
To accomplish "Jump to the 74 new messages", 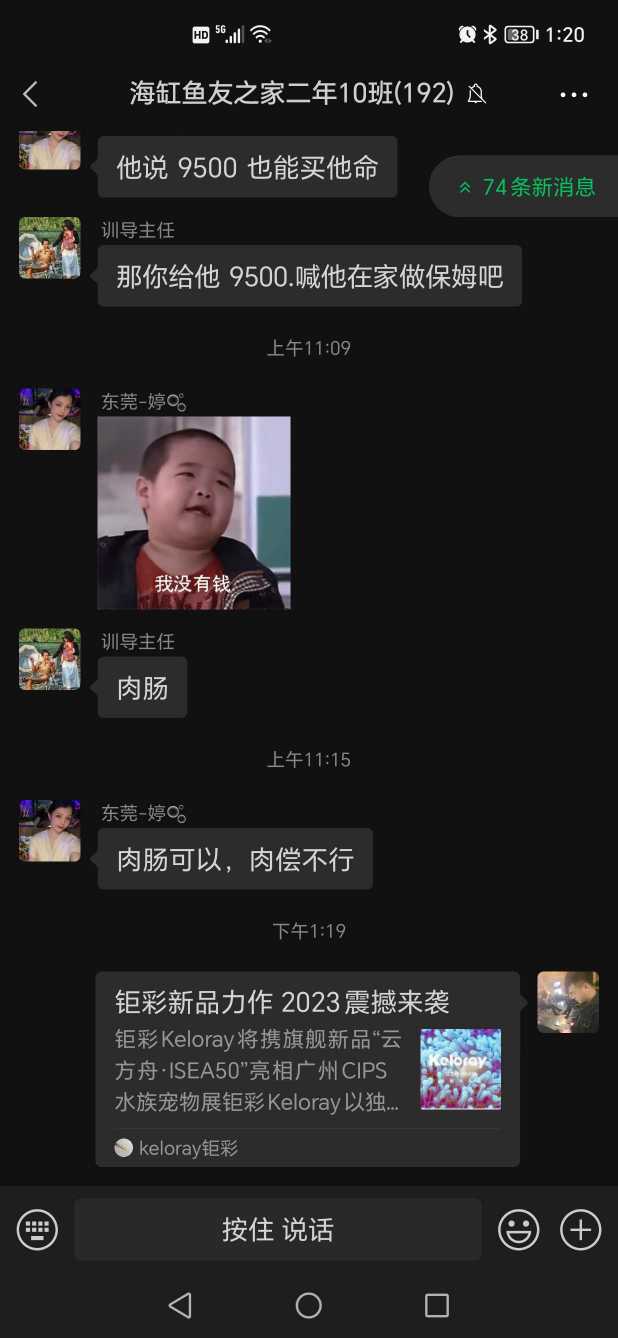I will point(527,187).
